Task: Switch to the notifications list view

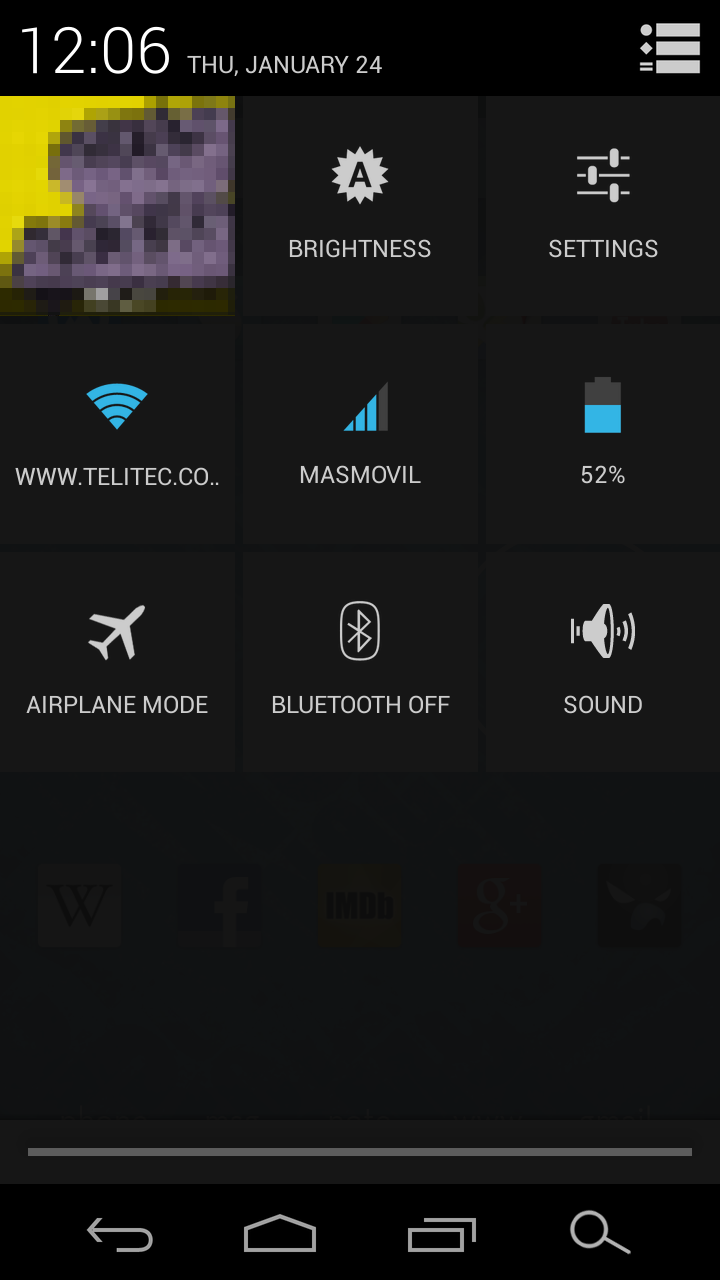Action: [670, 48]
